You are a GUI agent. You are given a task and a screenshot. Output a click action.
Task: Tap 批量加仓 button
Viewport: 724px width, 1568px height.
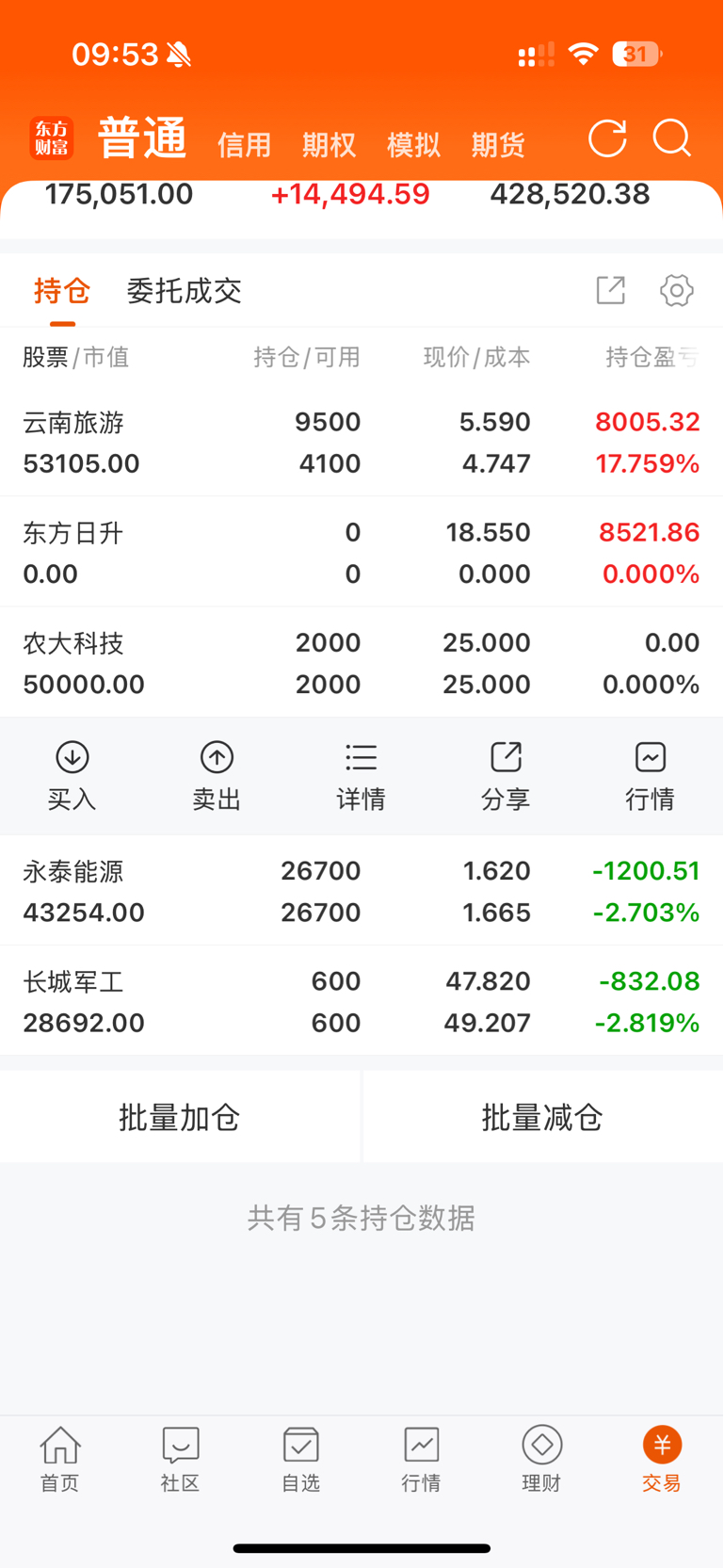click(x=179, y=1117)
